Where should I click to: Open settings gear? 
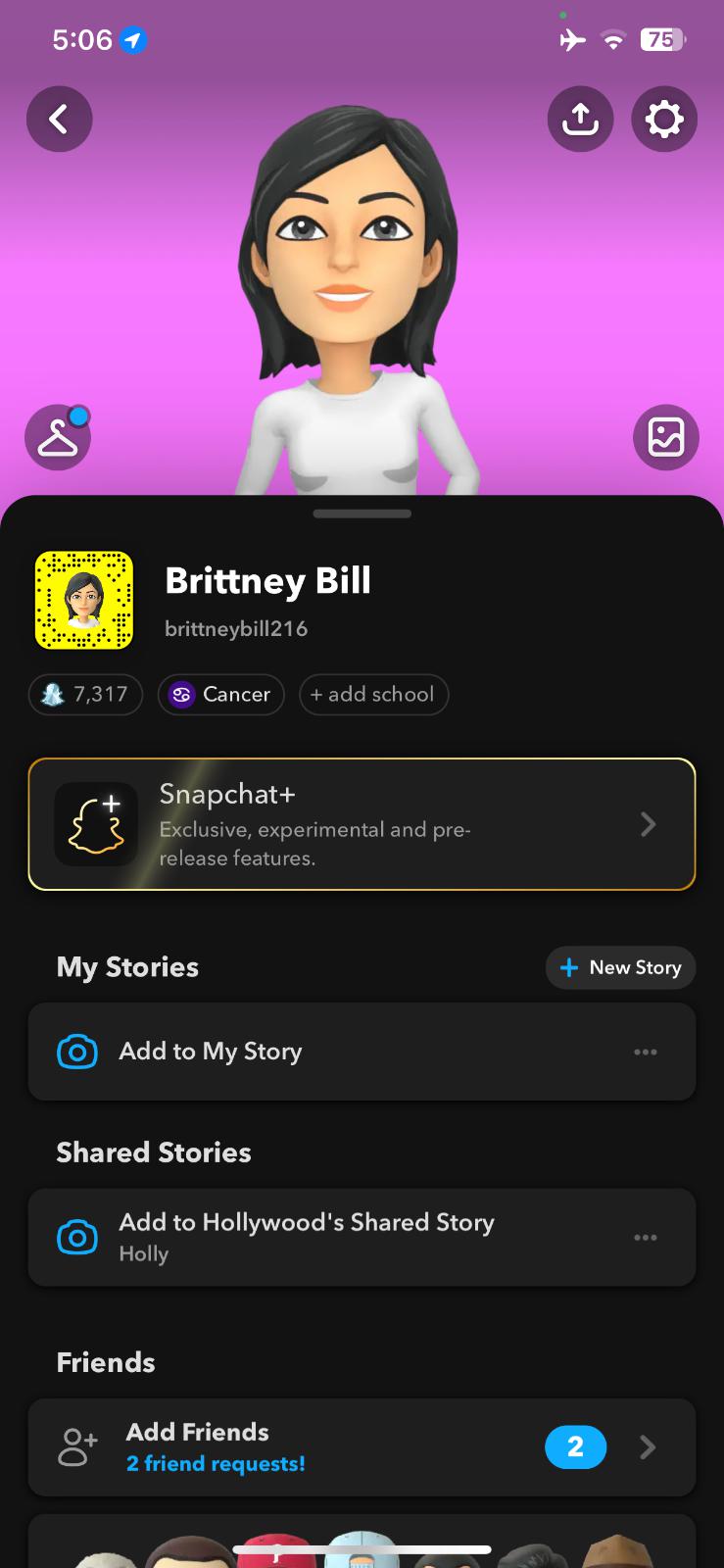(664, 120)
